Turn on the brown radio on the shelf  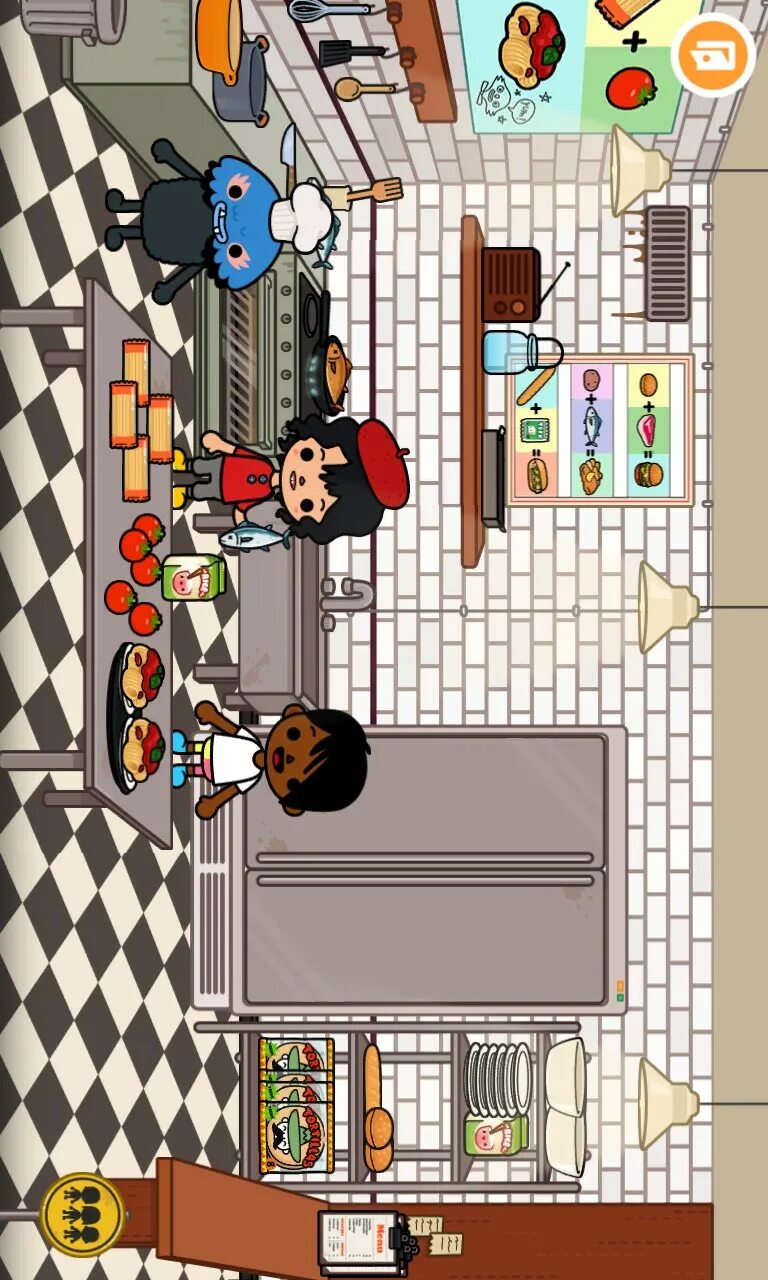pos(511,284)
